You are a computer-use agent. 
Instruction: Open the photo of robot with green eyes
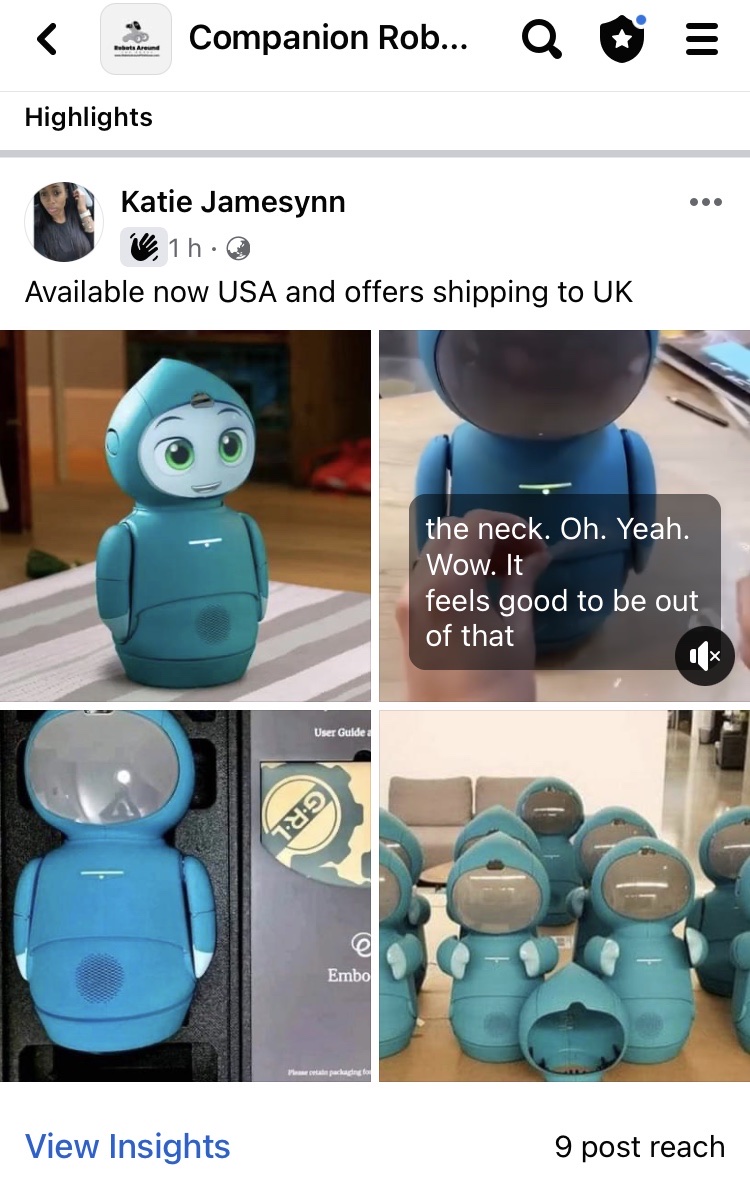click(x=185, y=515)
